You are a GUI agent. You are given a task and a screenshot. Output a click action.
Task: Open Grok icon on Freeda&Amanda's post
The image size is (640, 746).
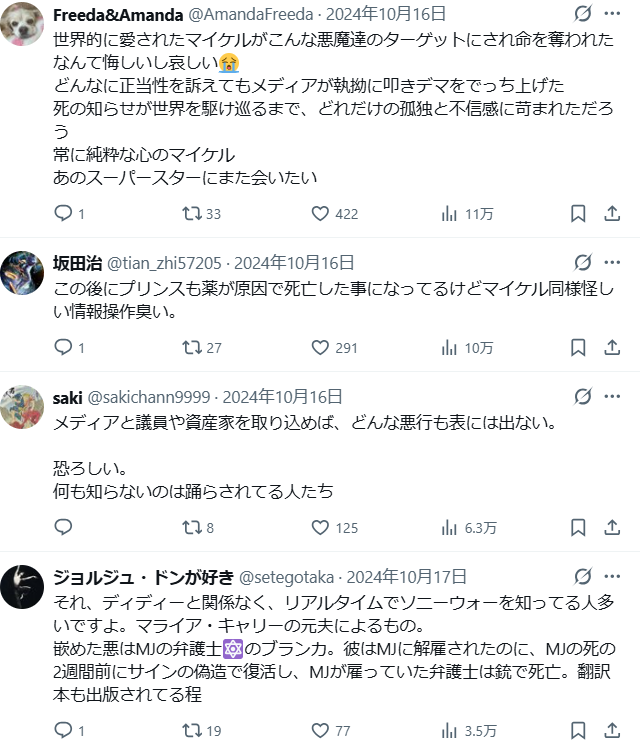pyautogui.click(x=582, y=15)
